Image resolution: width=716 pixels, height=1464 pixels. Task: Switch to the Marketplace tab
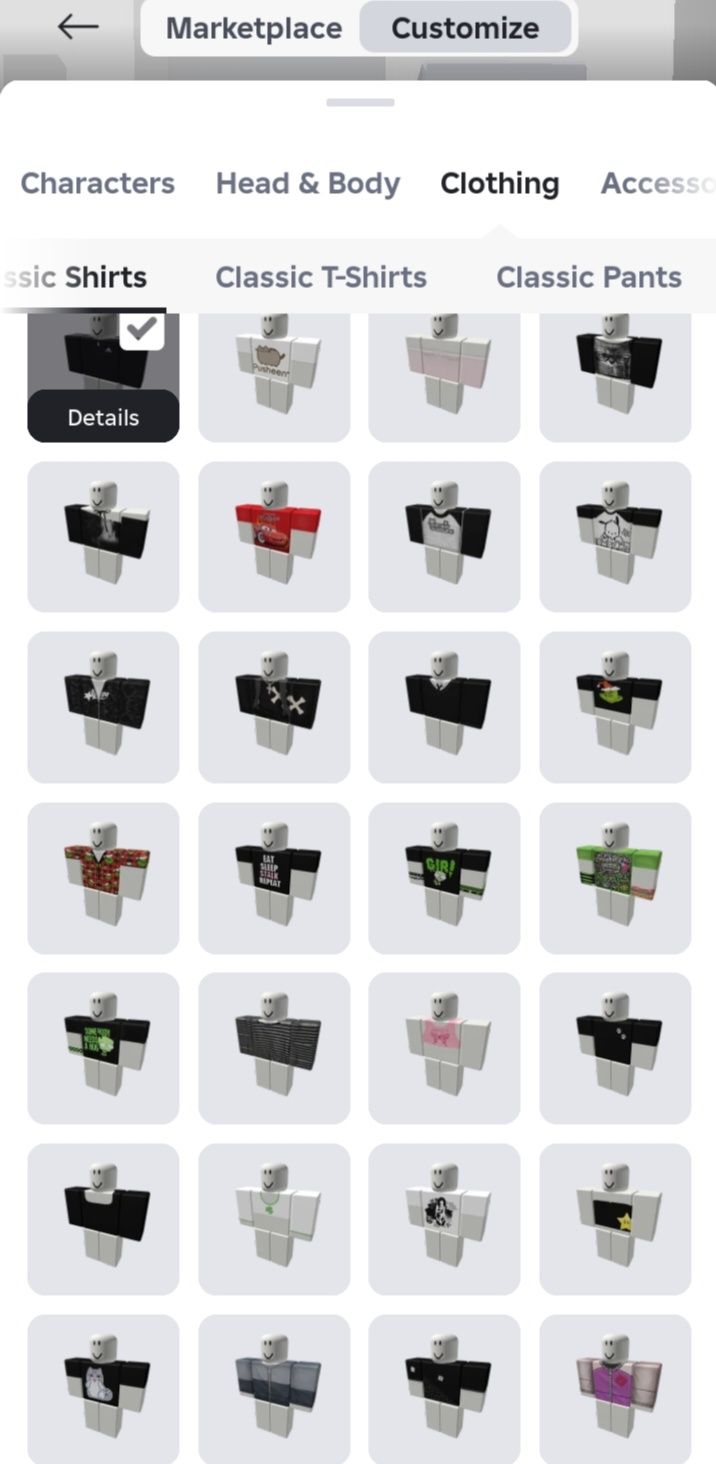(253, 28)
